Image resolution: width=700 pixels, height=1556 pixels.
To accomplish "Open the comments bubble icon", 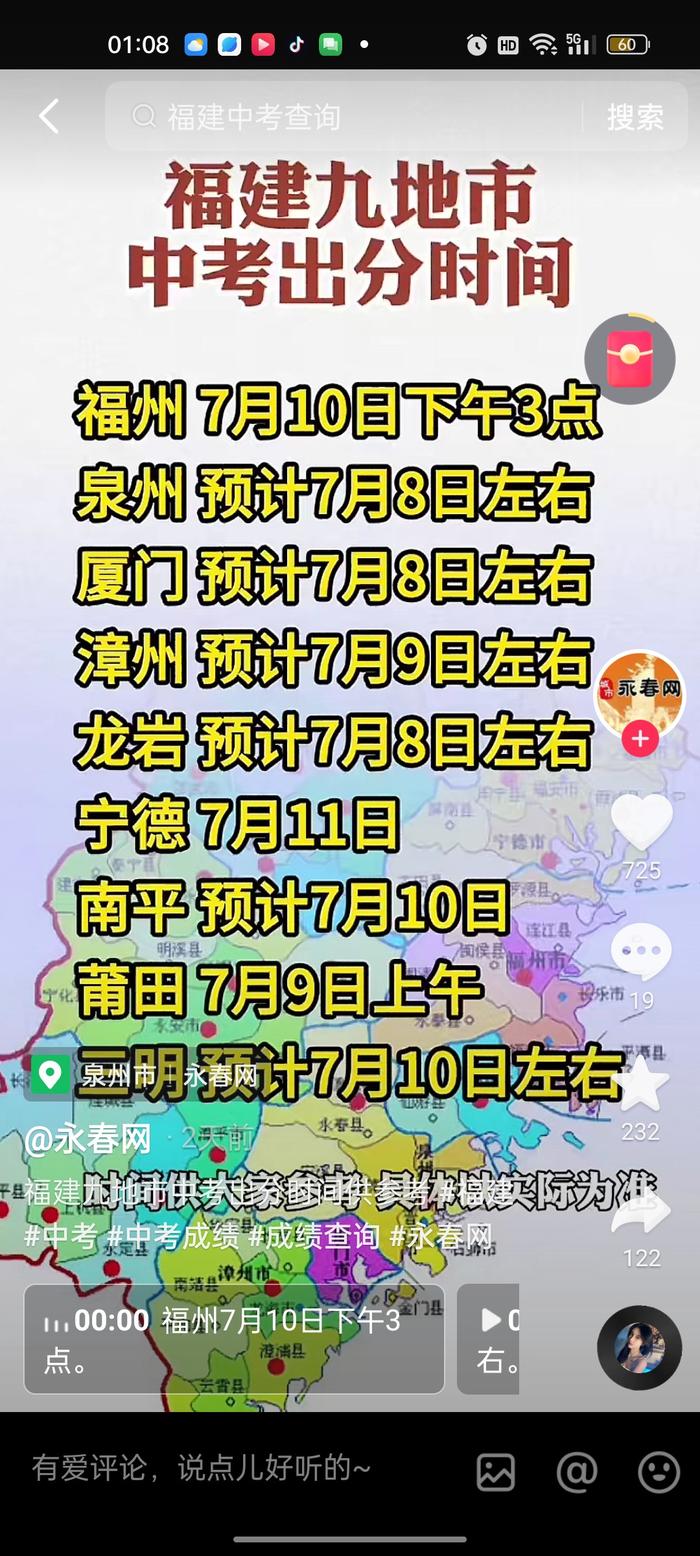I will (x=641, y=951).
